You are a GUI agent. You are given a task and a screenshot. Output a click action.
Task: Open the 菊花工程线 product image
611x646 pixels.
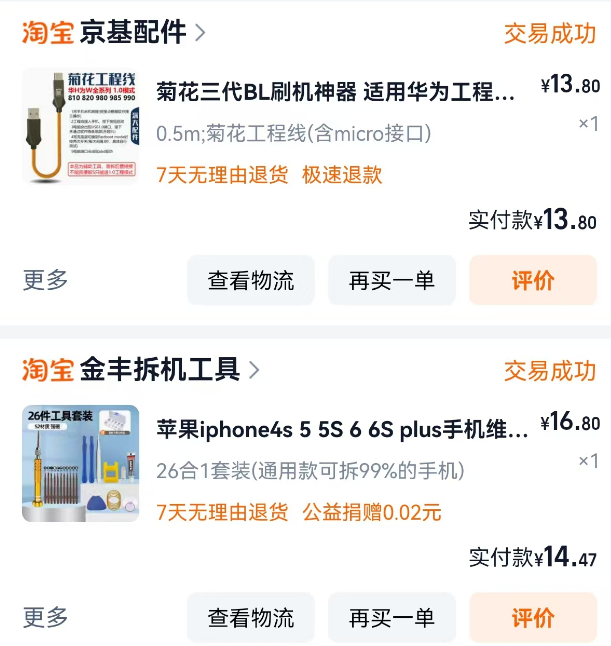coord(80,126)
